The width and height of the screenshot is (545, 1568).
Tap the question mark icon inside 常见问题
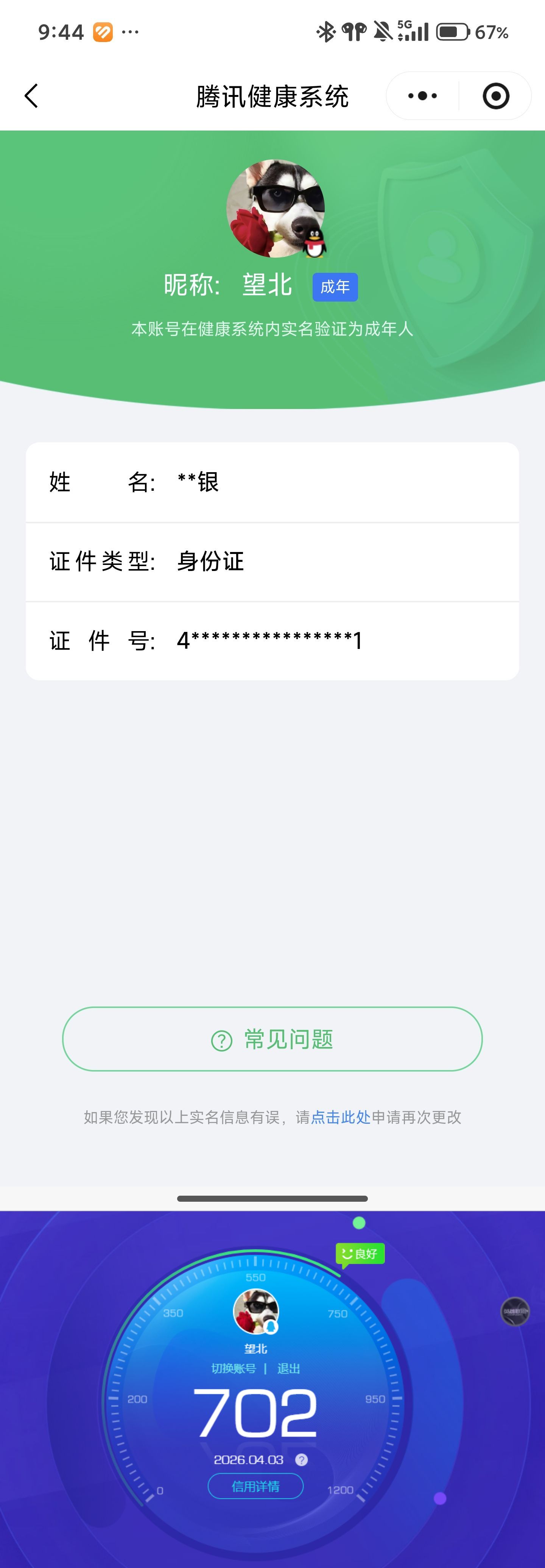click(223, 1039)
